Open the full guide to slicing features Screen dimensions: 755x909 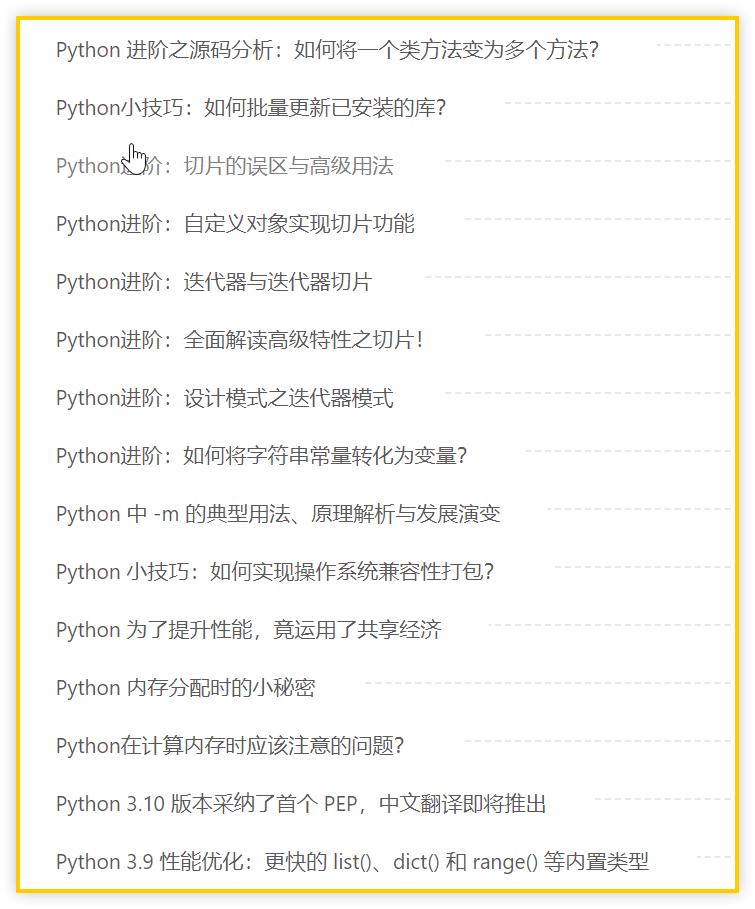240,340
